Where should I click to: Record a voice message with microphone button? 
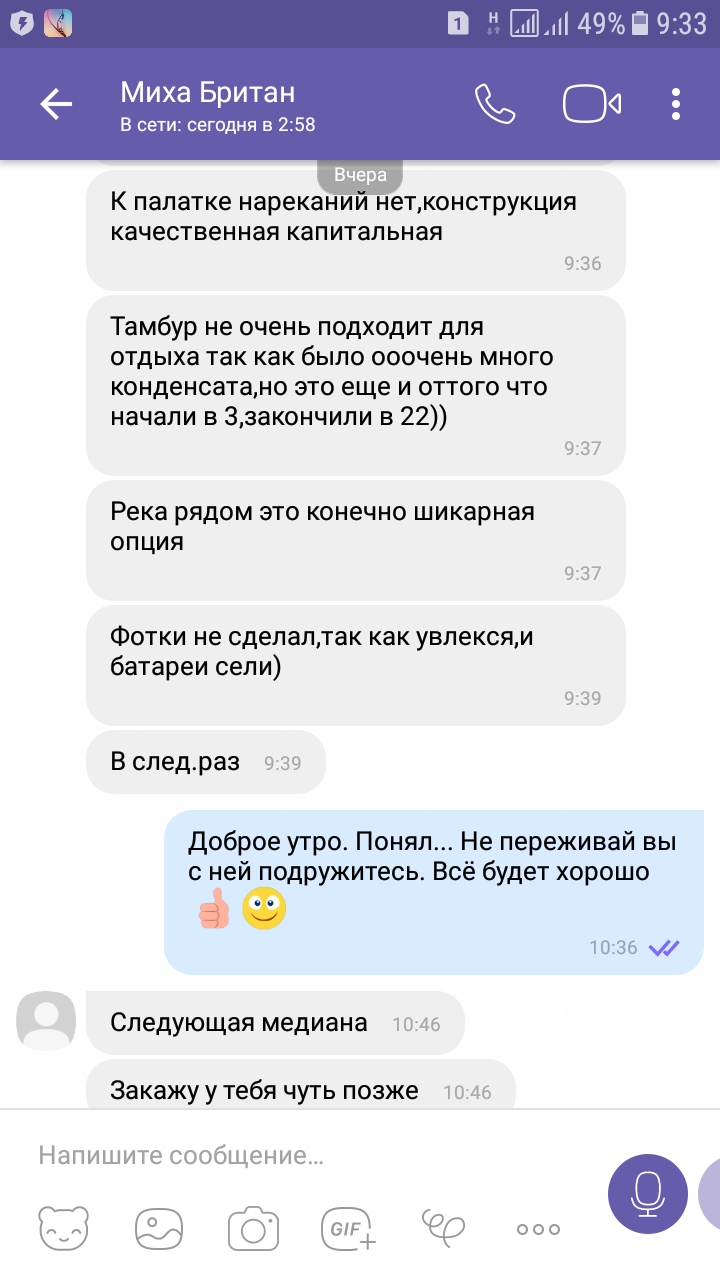pos(648,1192)
